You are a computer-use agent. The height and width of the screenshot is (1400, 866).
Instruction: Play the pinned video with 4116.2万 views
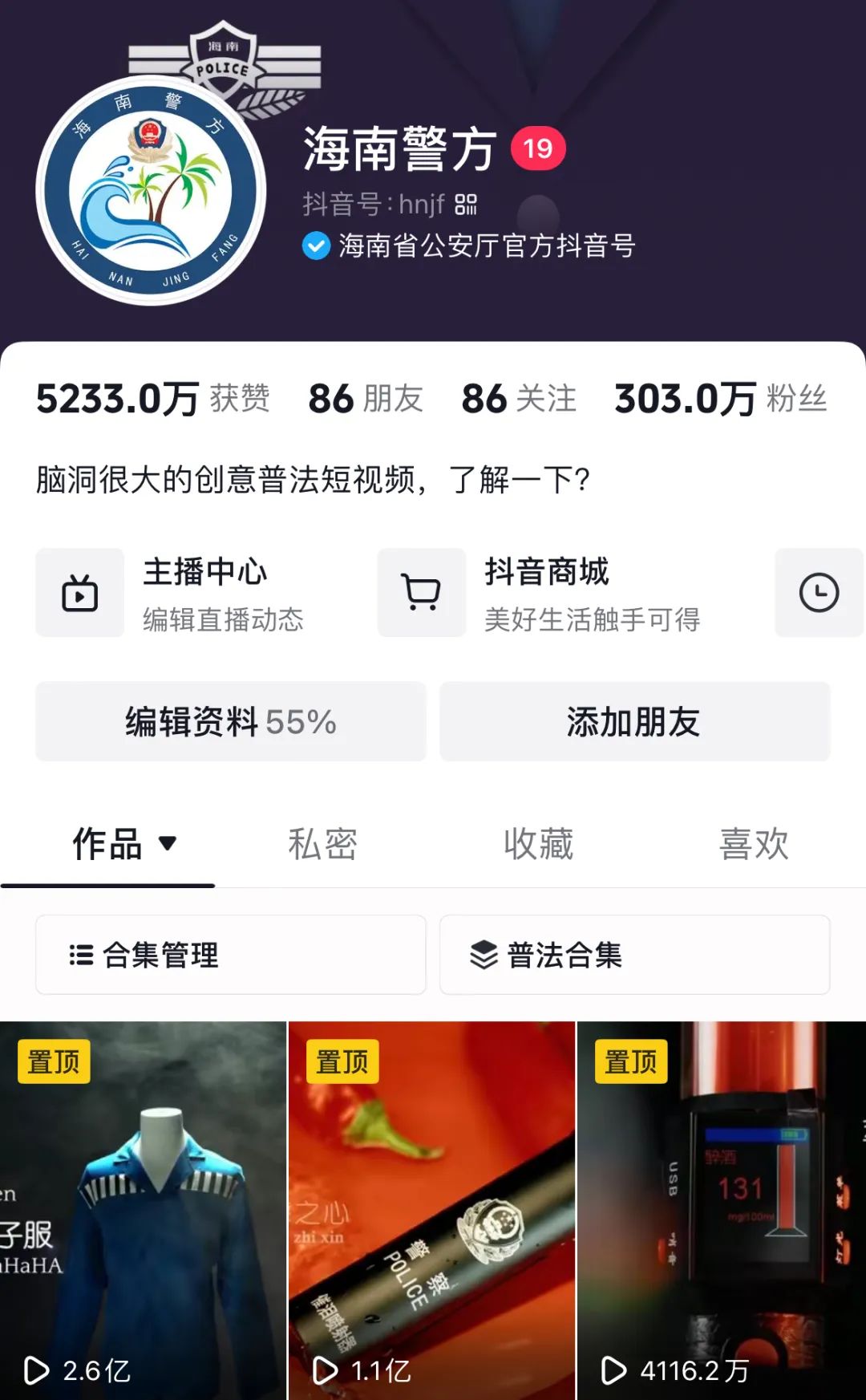click(721, 1211)
